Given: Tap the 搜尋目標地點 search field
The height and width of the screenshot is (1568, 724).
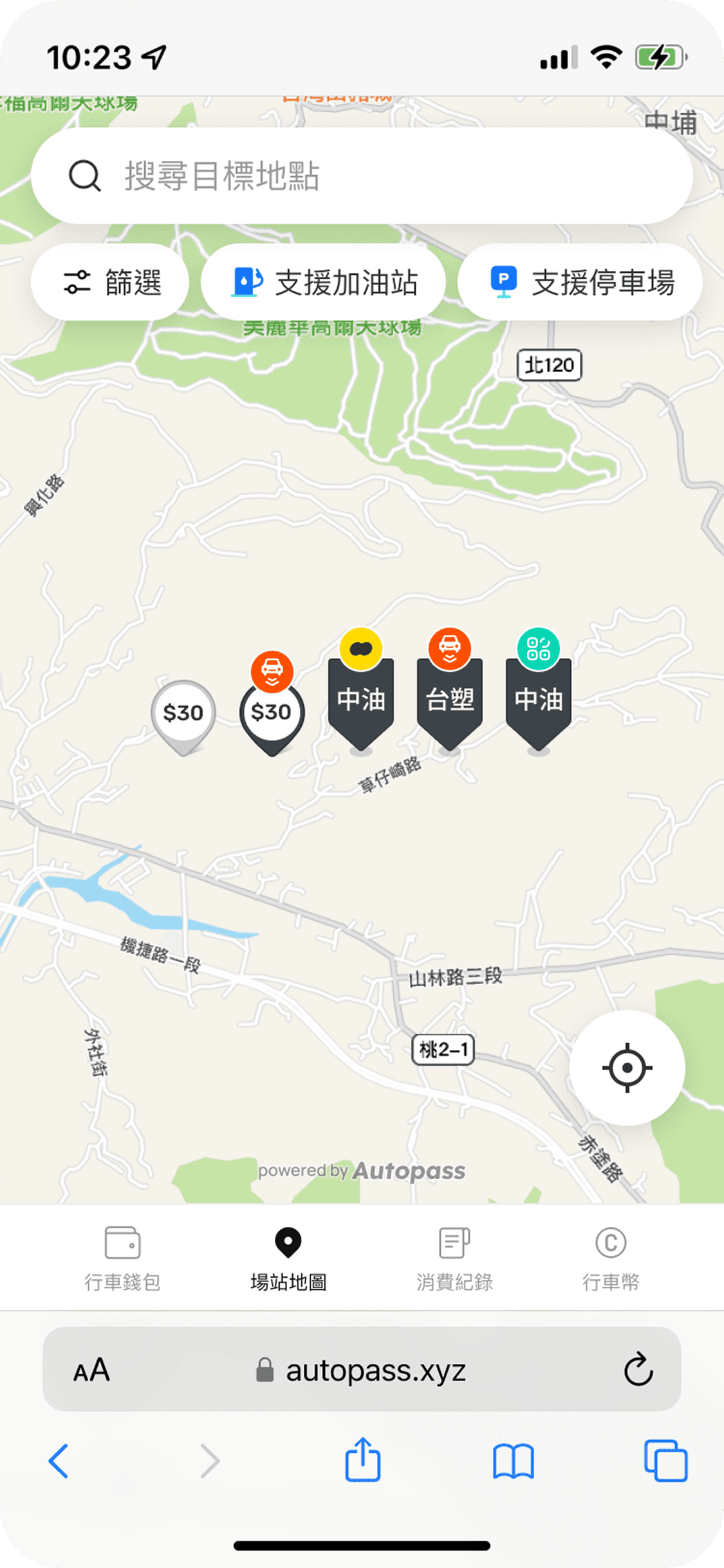Looking at the screenshot, I should coord(360,176).
